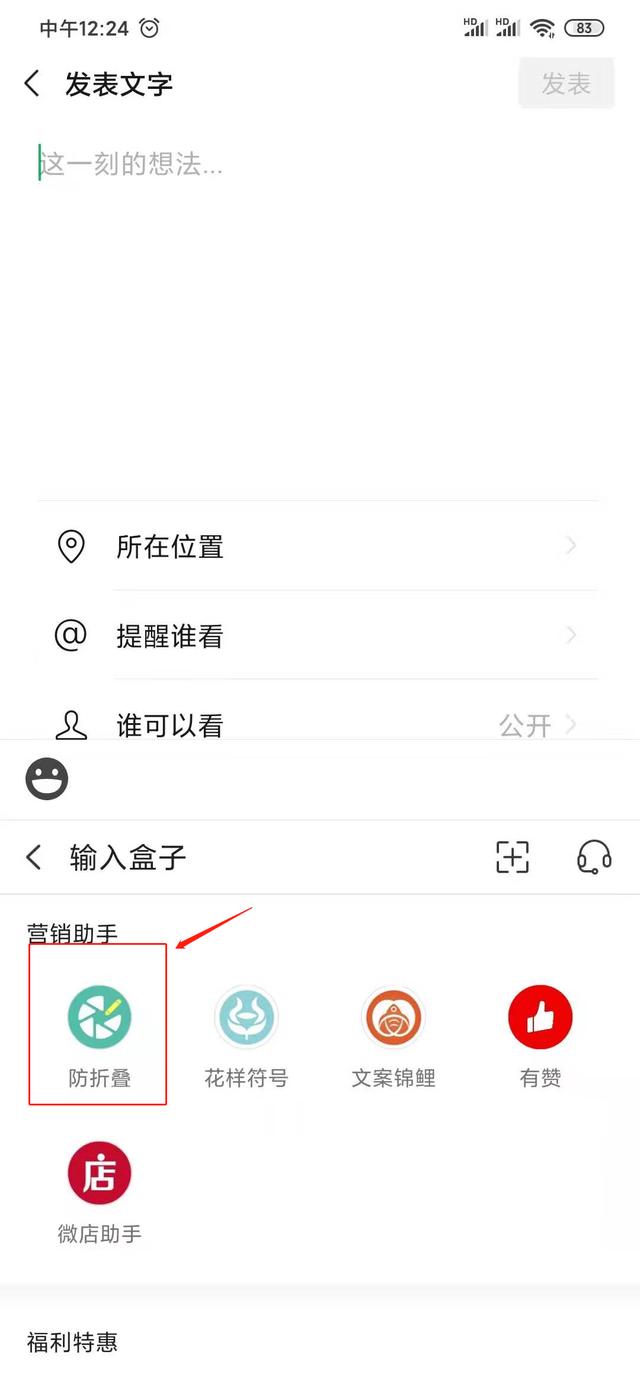Open the emoji smiley picker
The image size is (640, 1387).
pos(47,779)
